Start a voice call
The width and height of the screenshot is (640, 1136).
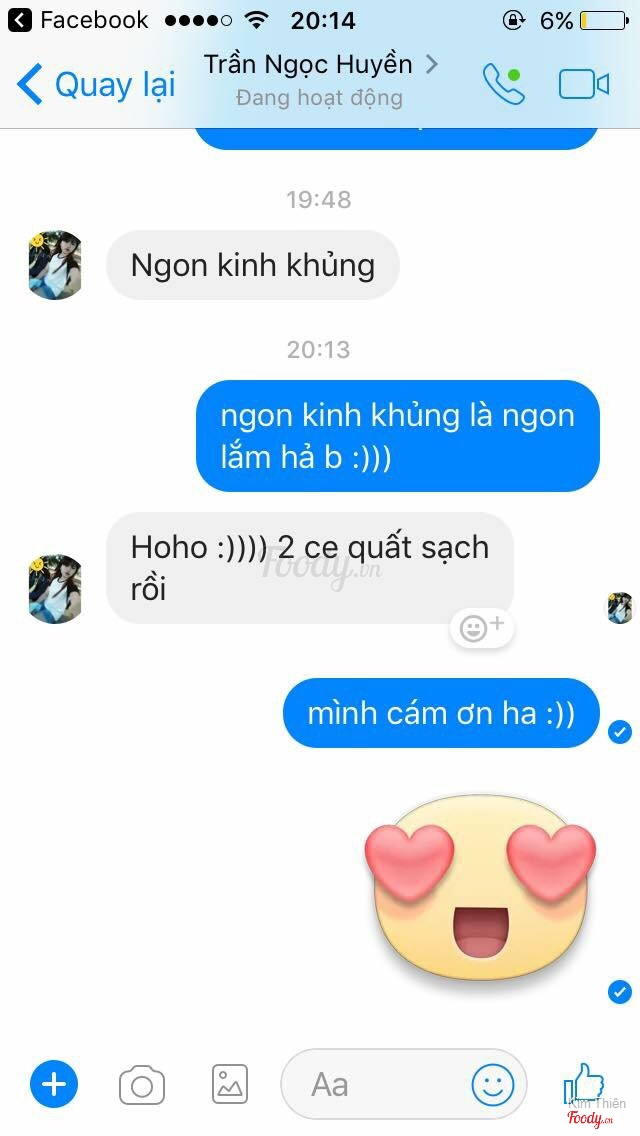502,85
